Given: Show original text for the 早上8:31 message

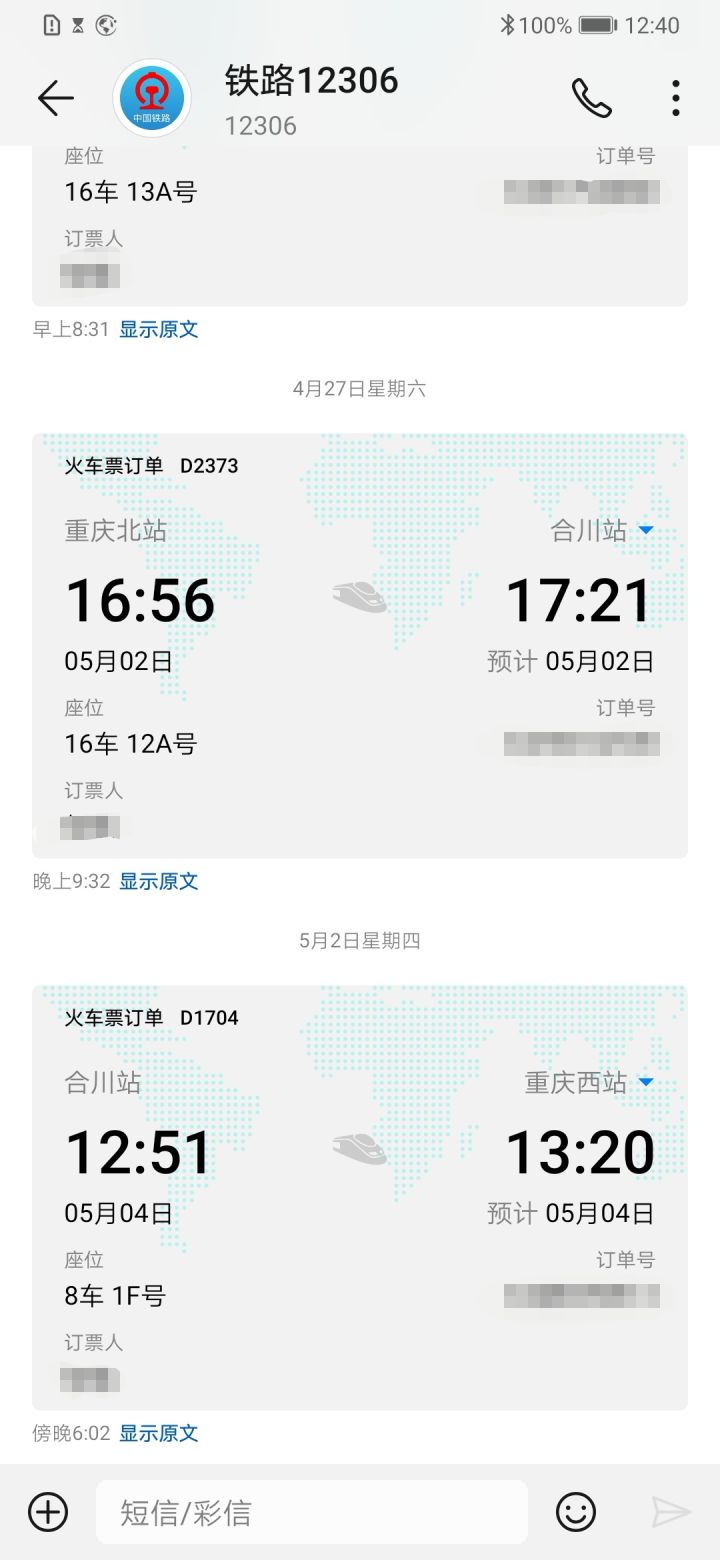Looking at the screenshot, I should coord(159,329).
